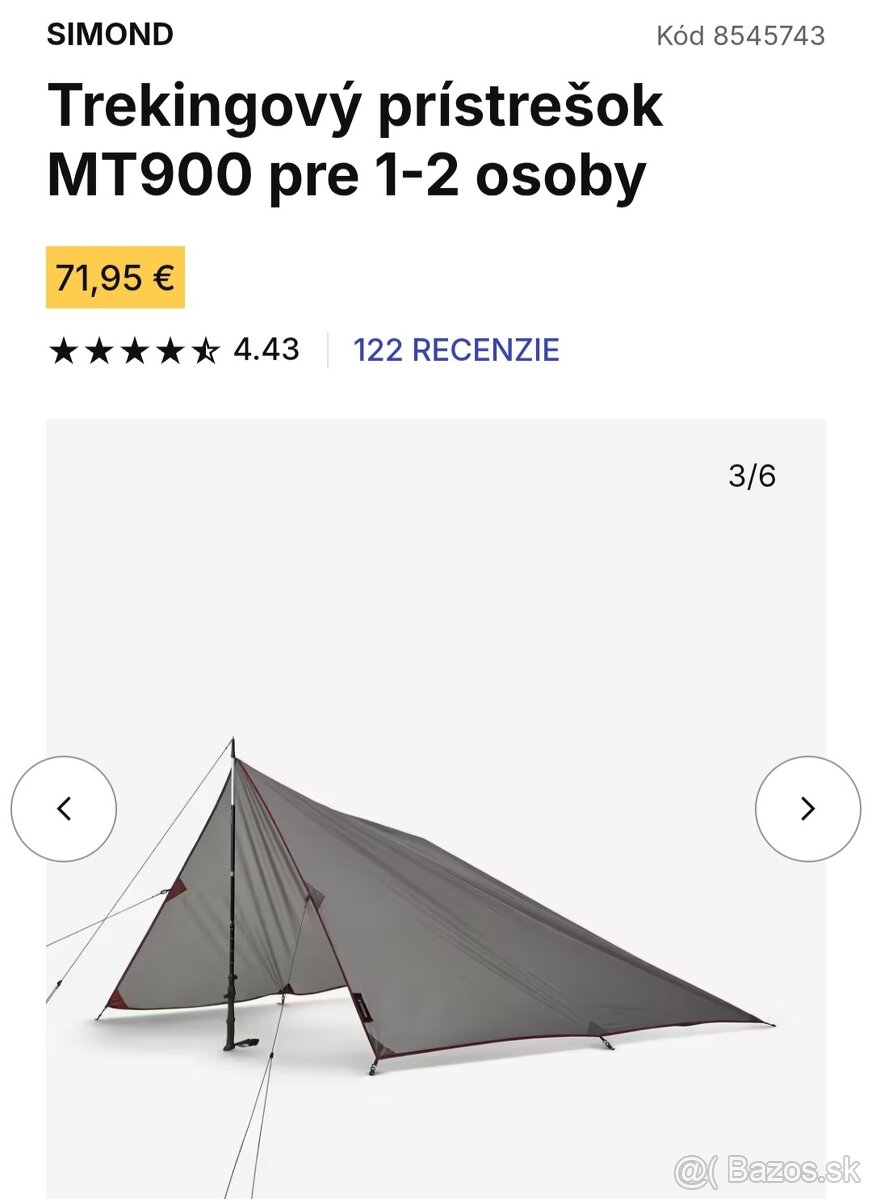Screen dimensions: 872x1200
Task: Open the 122 RECENZIE reviews link
Action: click(x=456, y=350)
